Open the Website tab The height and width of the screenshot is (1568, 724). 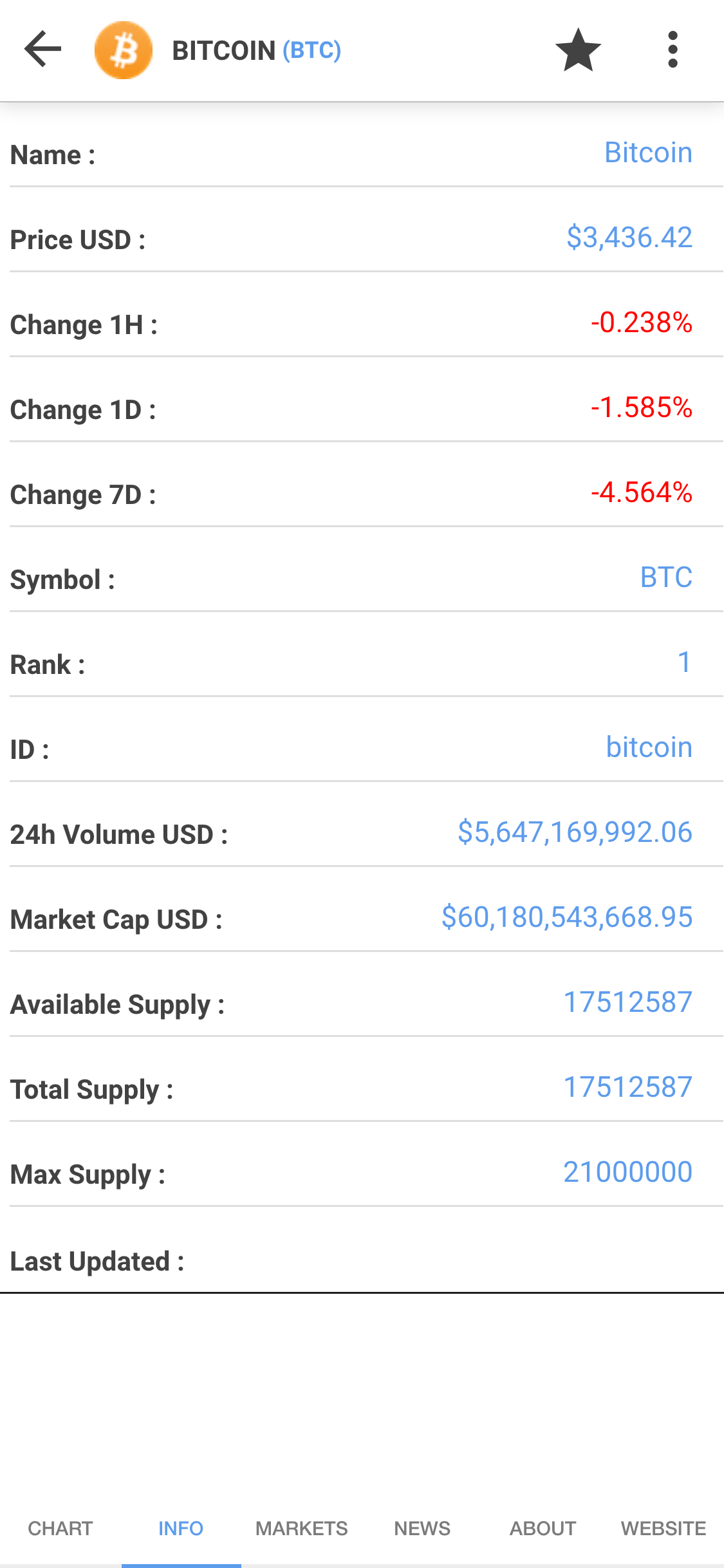664,1528
